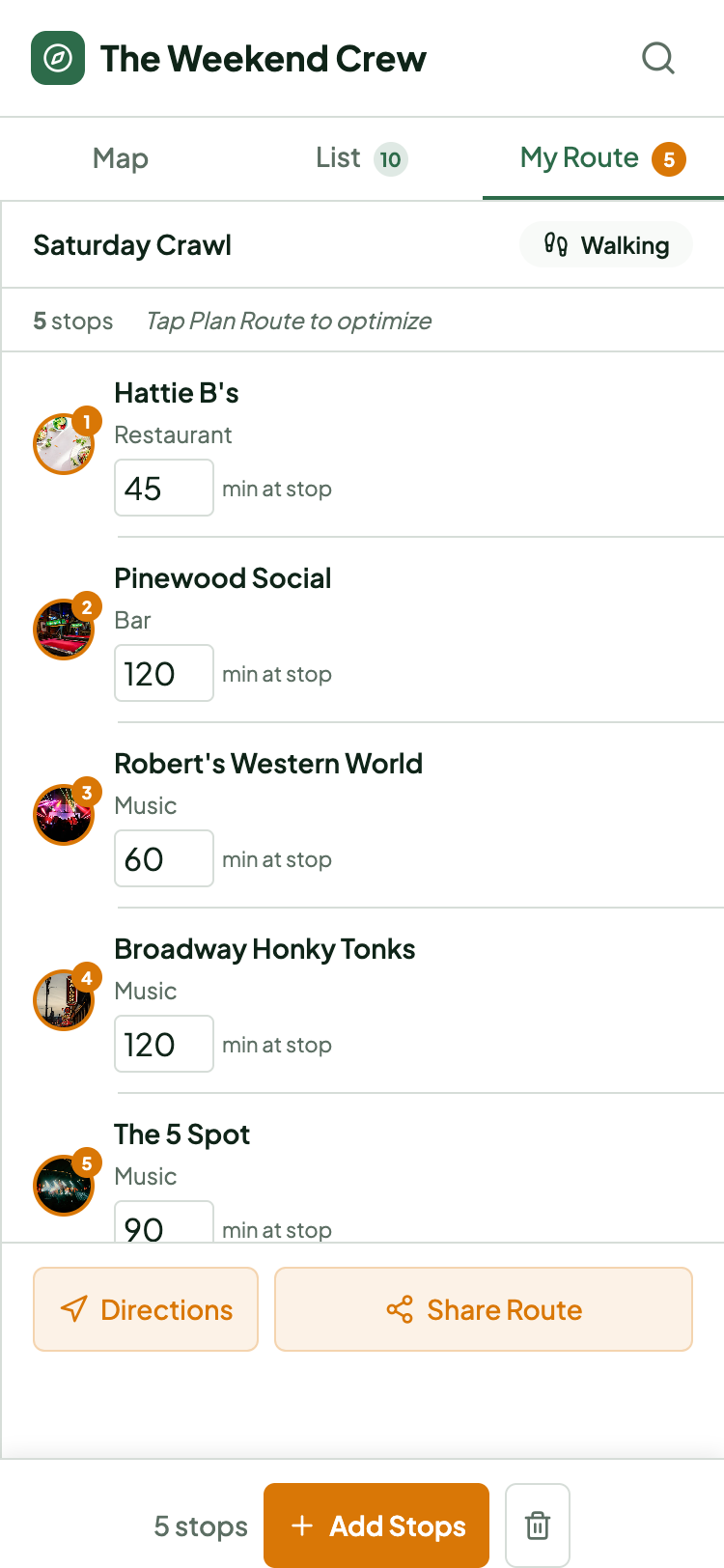Click the share network icon on Share Route
The image size is (724, 1568).
tap(400, 1309)
